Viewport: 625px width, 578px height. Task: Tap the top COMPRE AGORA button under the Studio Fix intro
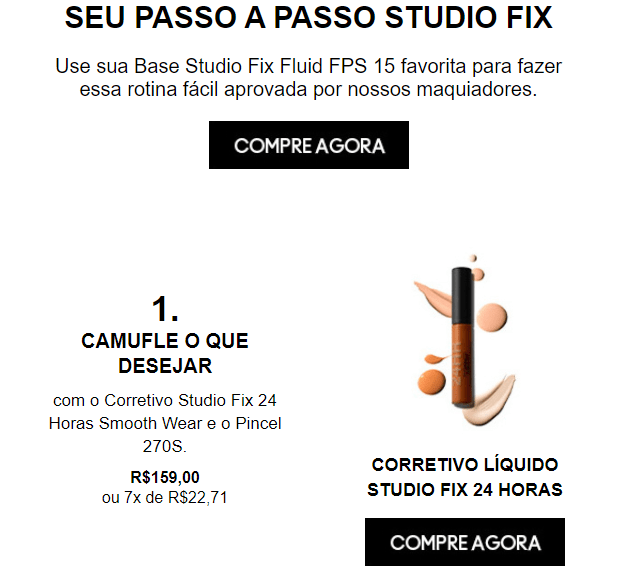click(309, 145)
